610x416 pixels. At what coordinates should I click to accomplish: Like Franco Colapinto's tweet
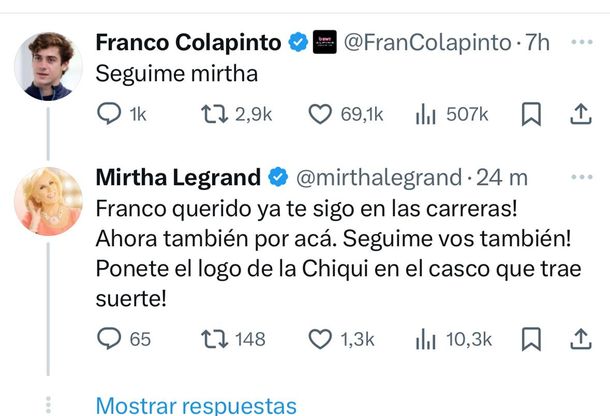tap(320, 115)
